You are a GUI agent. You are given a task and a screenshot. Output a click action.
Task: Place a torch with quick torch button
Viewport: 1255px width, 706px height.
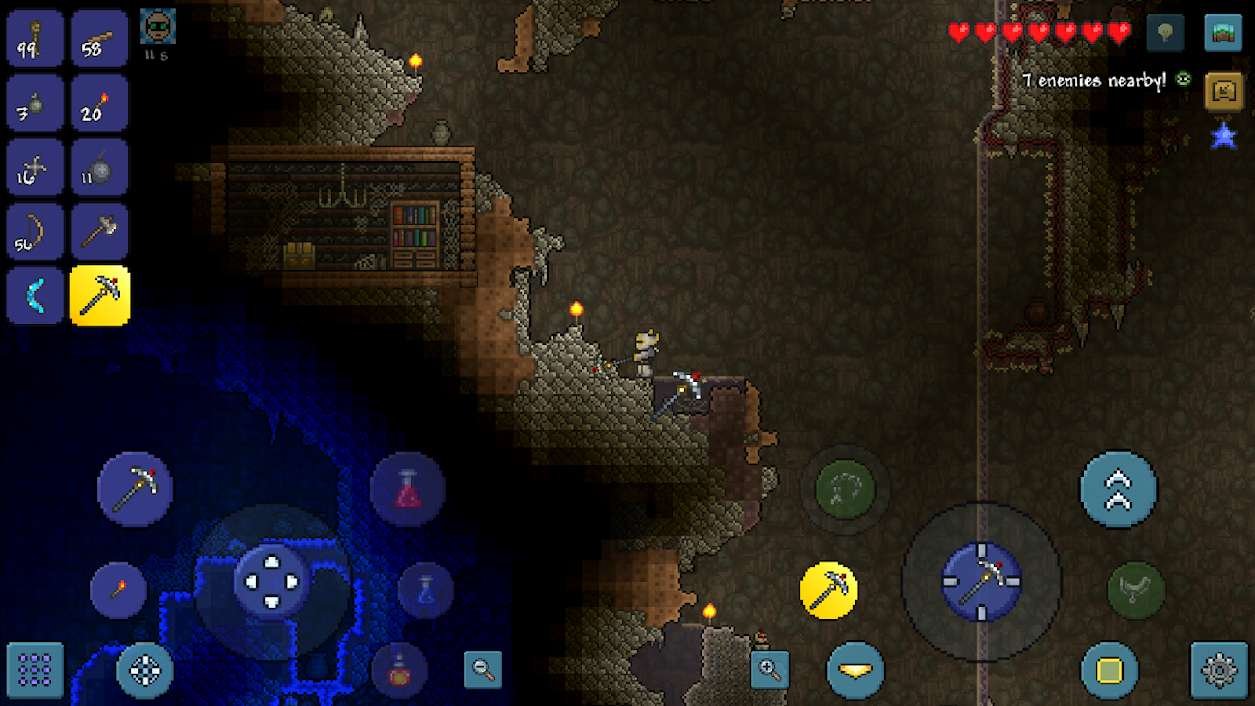(118, 590)
